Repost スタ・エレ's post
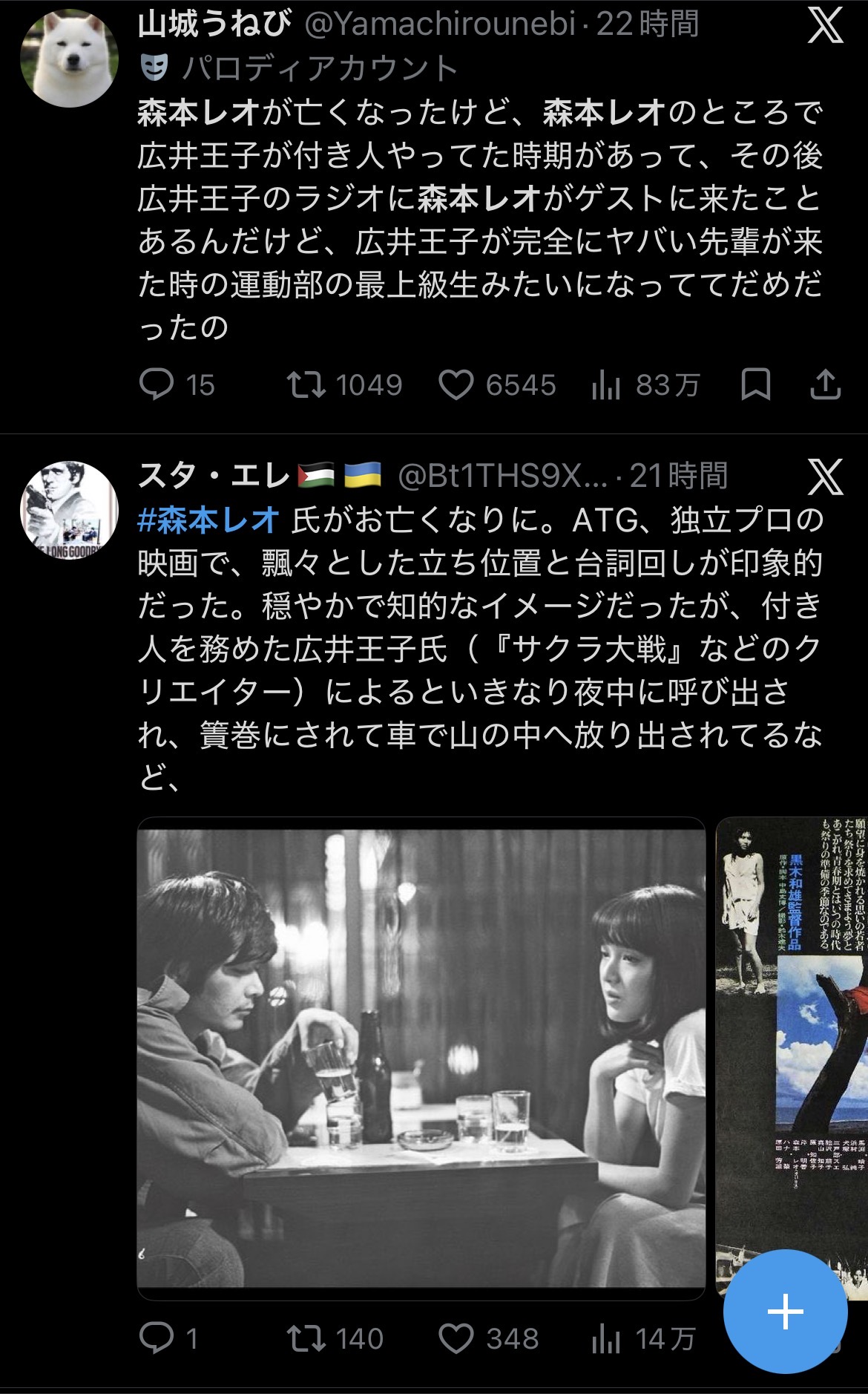Viewport: 868px width, 1394px height. [x=335, y=1338]
